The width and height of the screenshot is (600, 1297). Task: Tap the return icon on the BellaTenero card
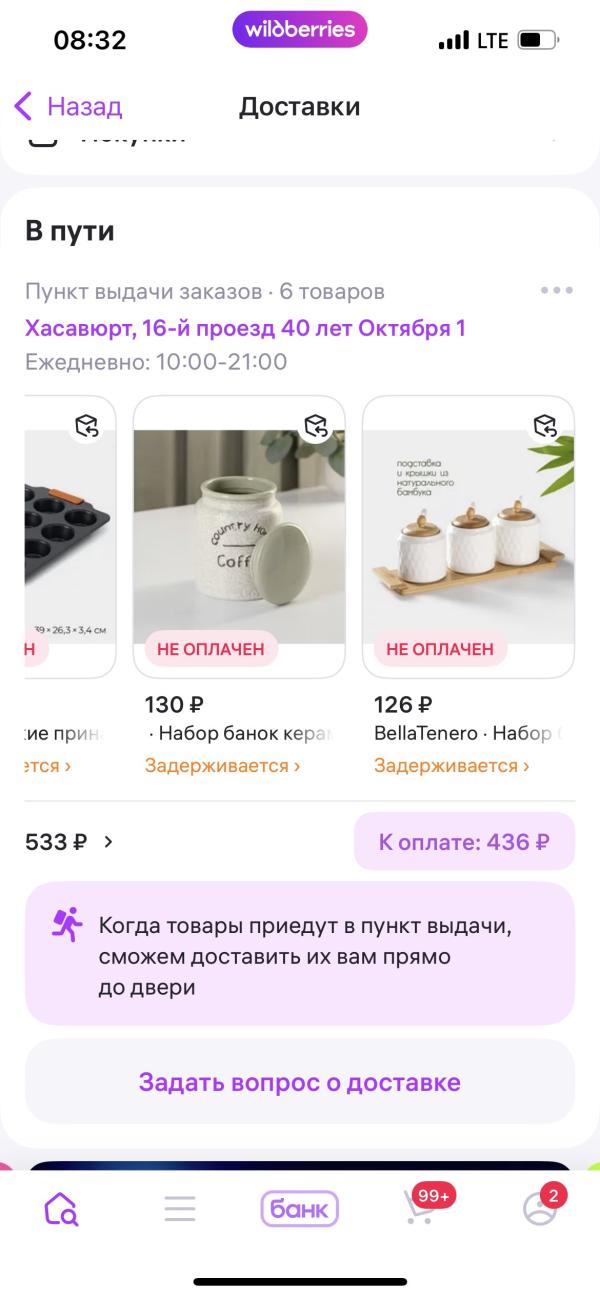pos(546,426)
